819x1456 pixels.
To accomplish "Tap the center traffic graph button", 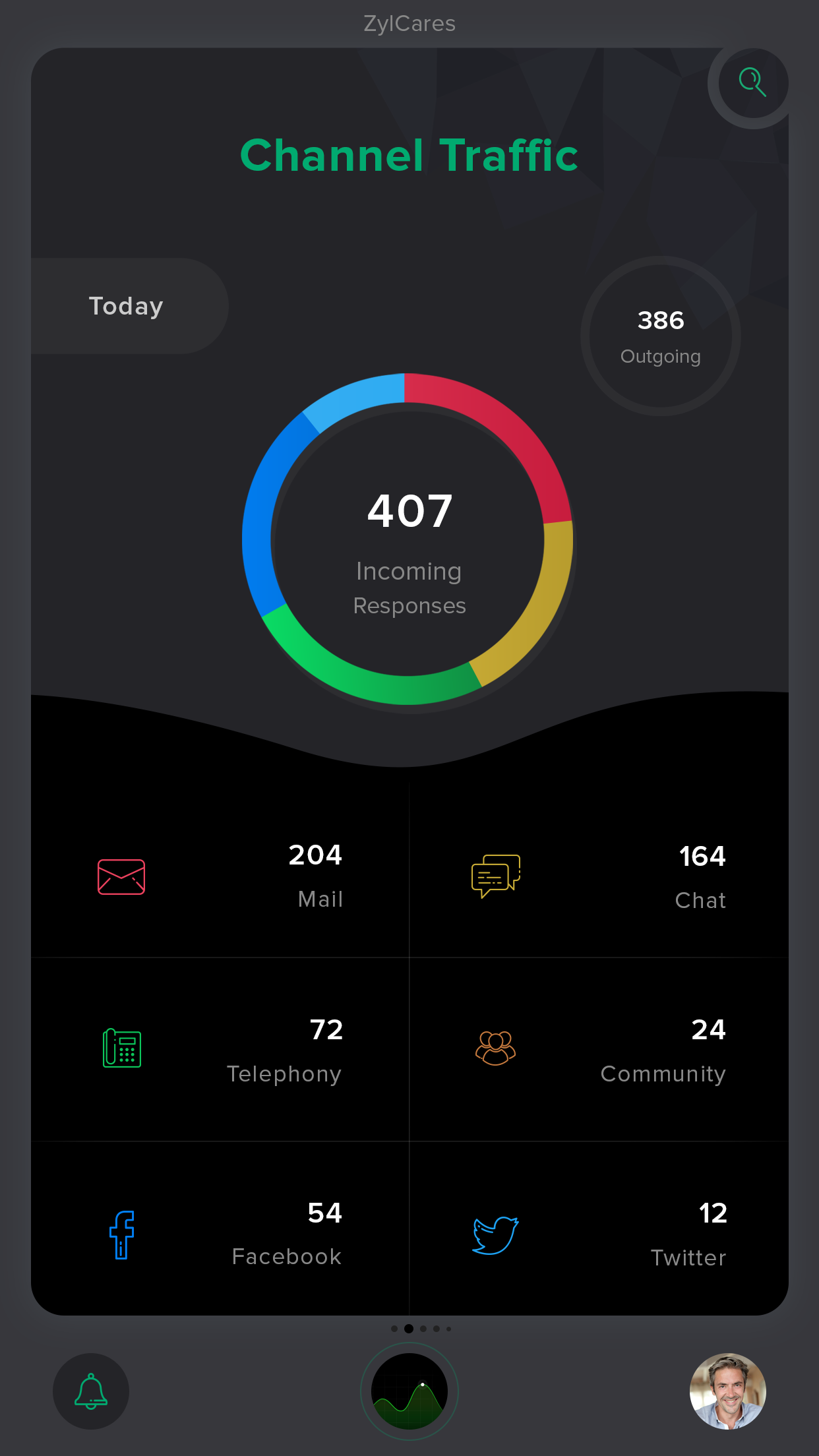I will 409,1391.
